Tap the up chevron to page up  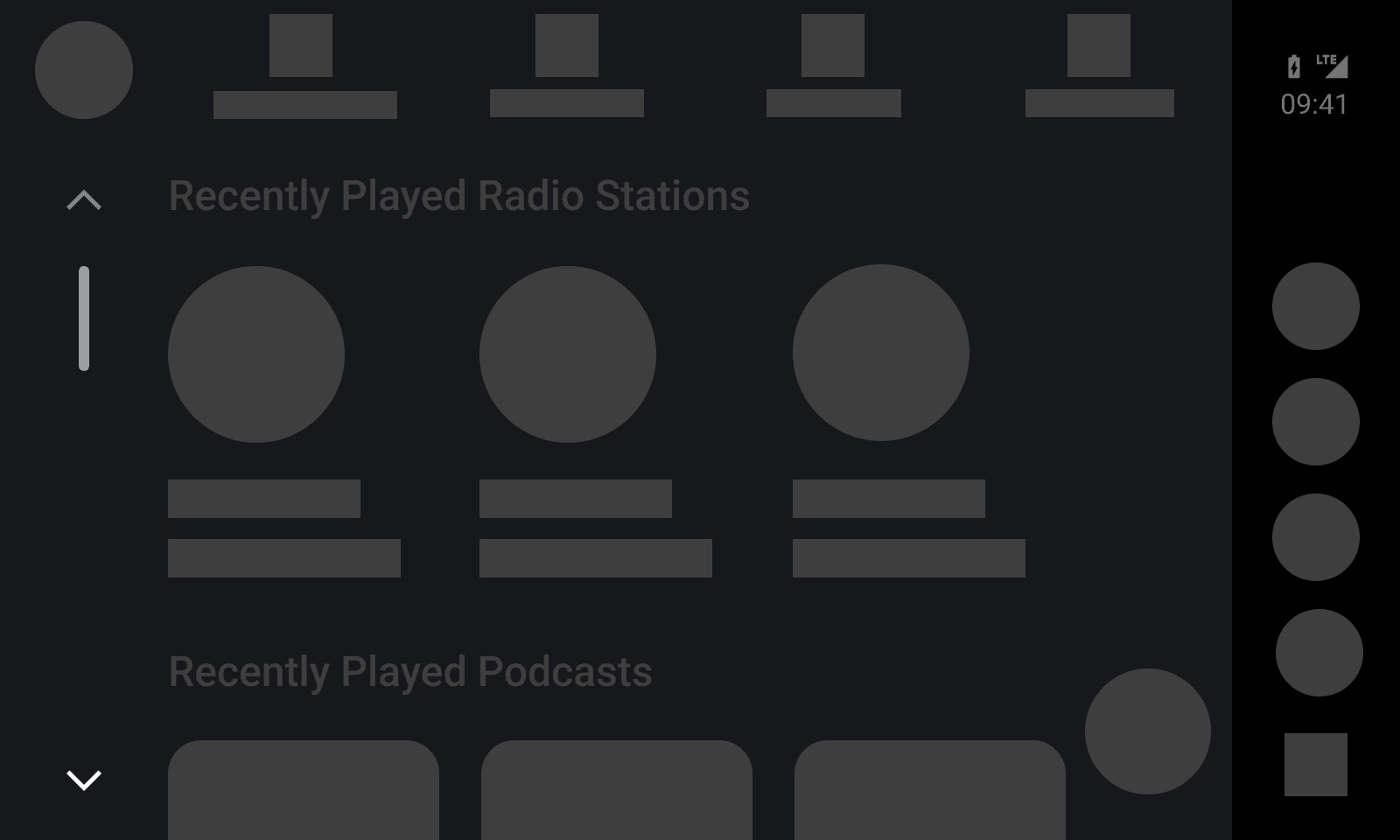click(x=84, y=200)
